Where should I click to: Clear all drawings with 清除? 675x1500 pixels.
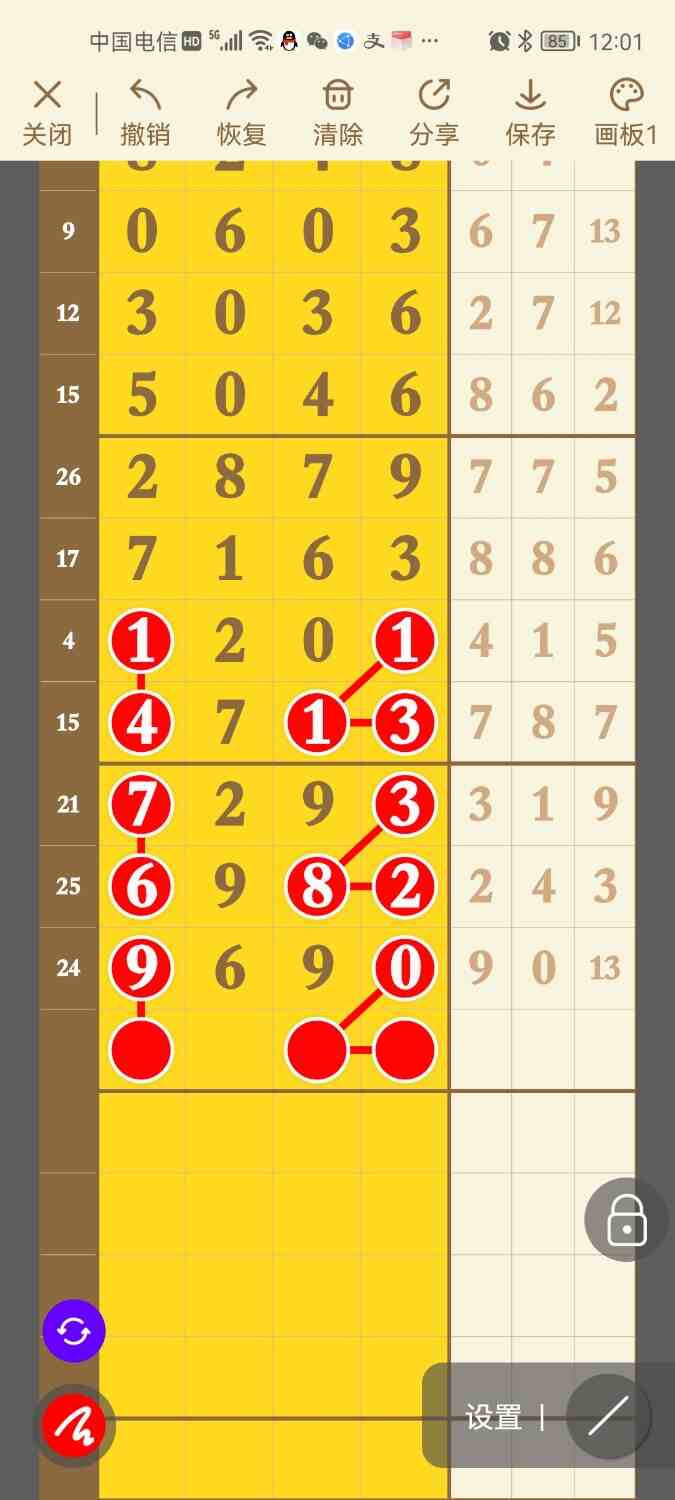pyautogui.click(x=338, y=113)
